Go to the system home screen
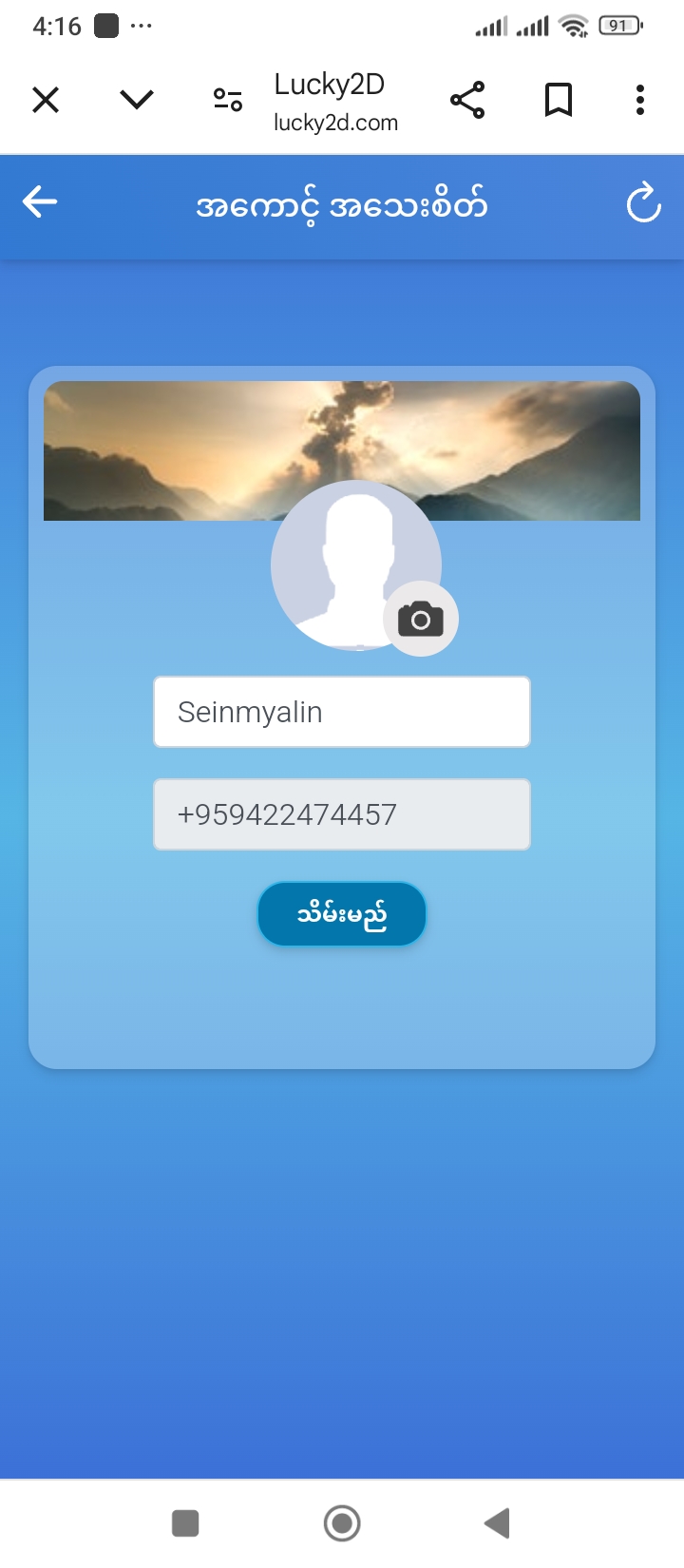Viewport: 684px width, 1568px height. tap(342, 1523)
